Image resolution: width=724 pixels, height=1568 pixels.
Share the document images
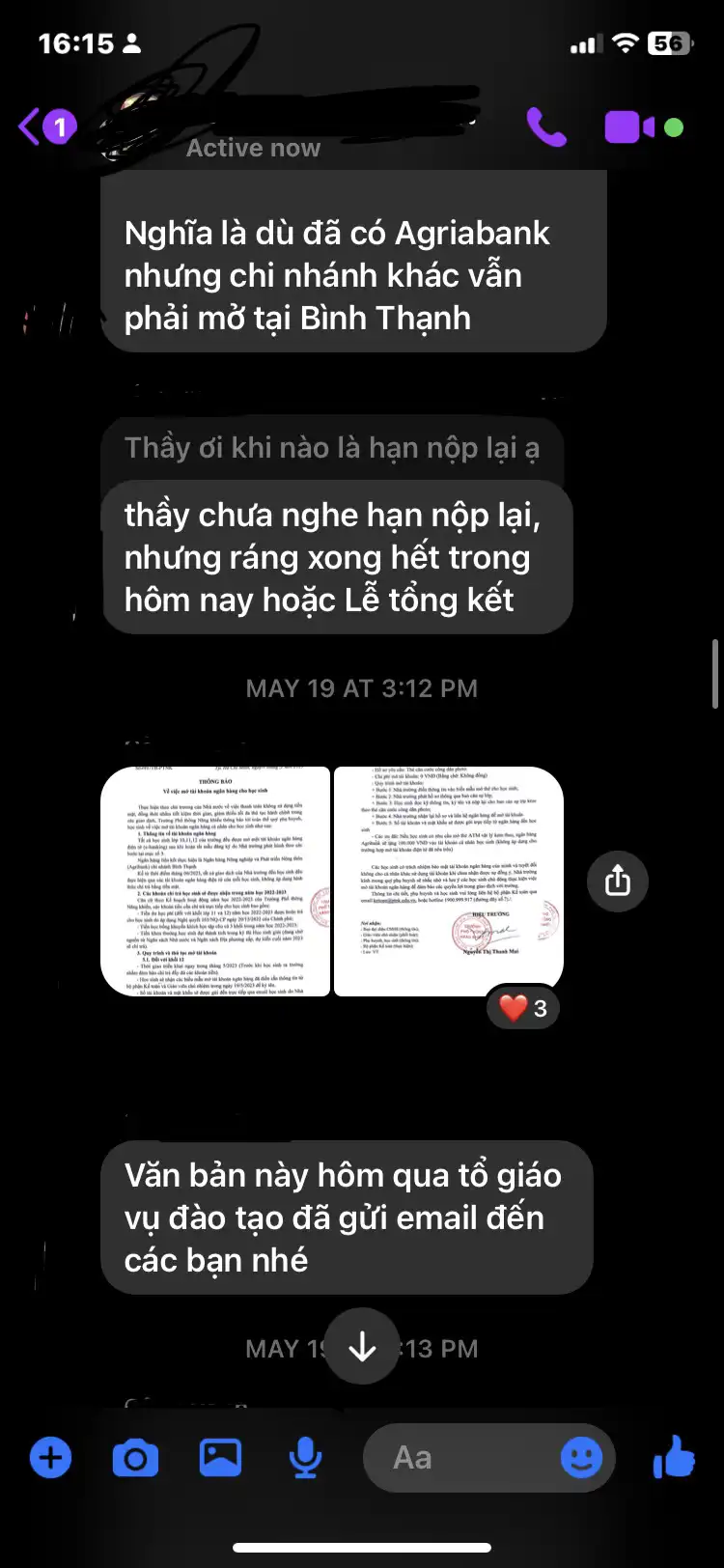pyautogui.click(x=617, y=881)
